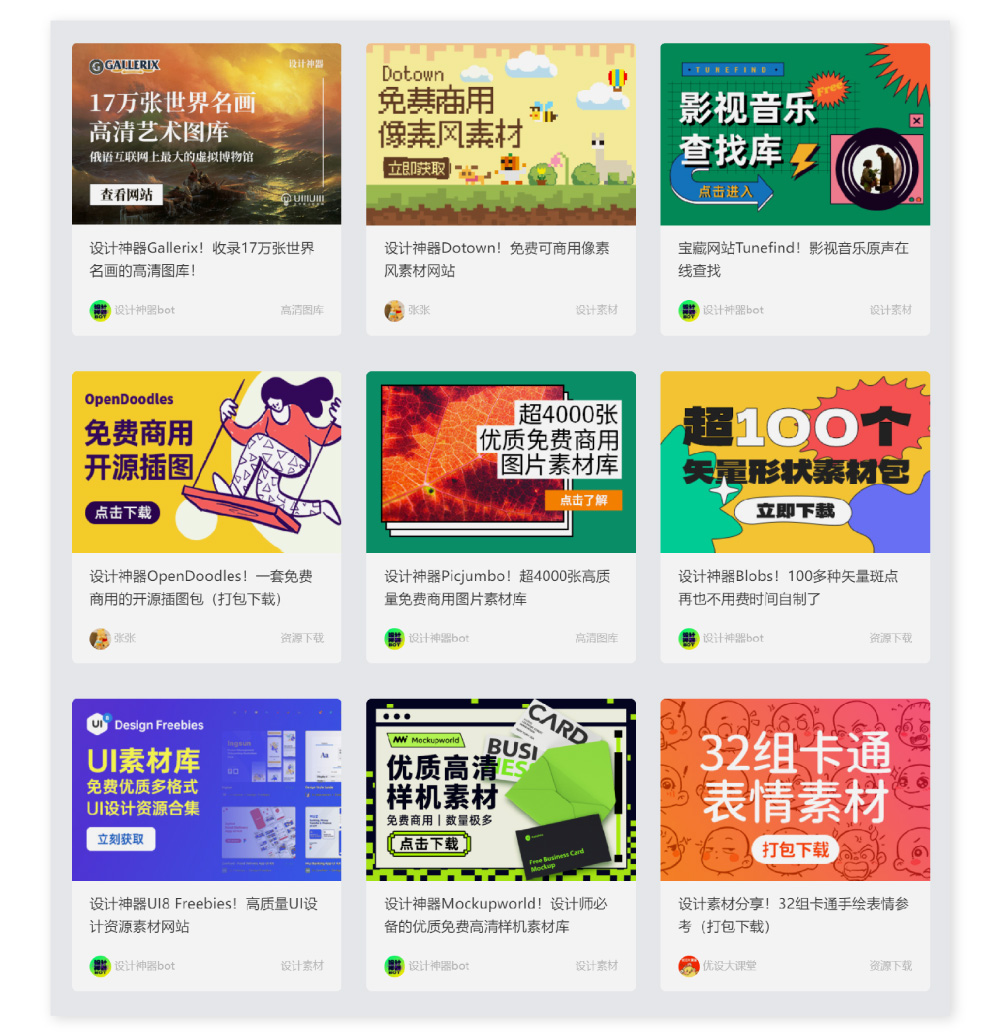The image size is (1000, 1034).
Task: Select the 高清图库 tag on the Picjumbo card
Action: 596,638
